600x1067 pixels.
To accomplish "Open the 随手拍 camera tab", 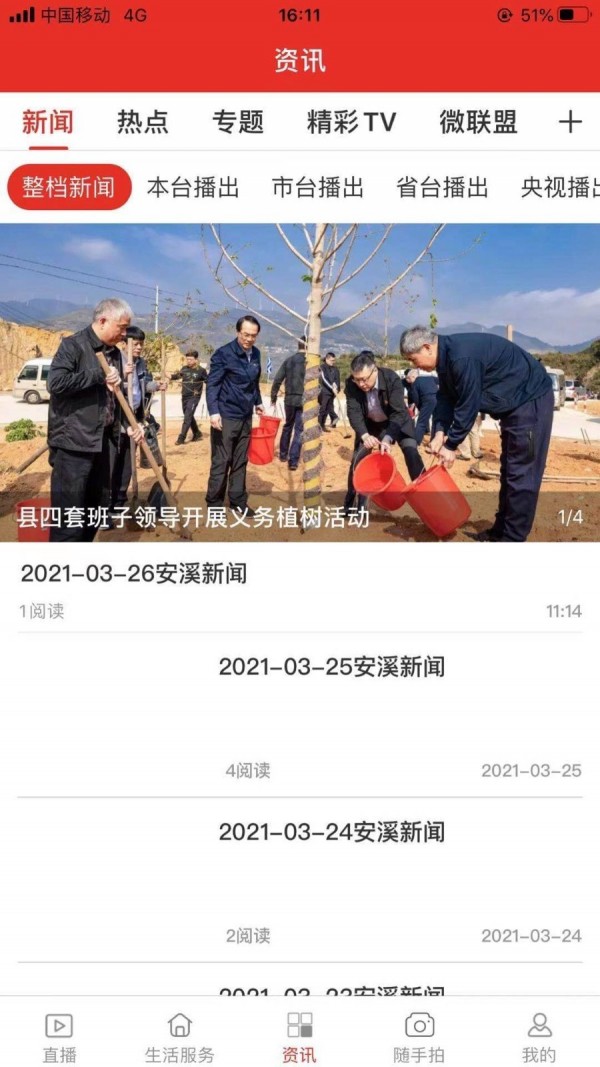I will coord(419,1037).
